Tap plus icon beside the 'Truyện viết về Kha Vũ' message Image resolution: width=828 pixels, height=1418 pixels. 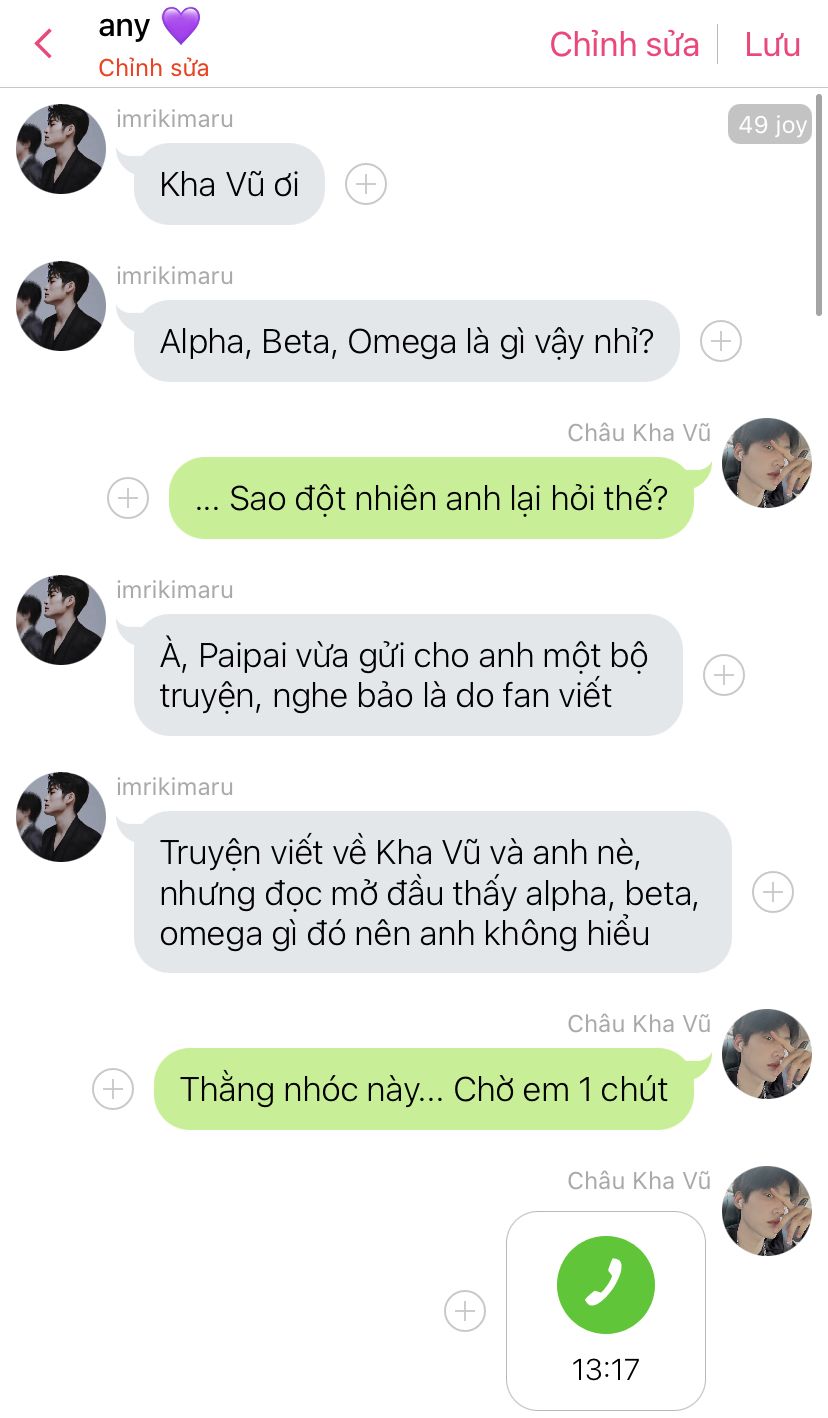coord(773,892)
